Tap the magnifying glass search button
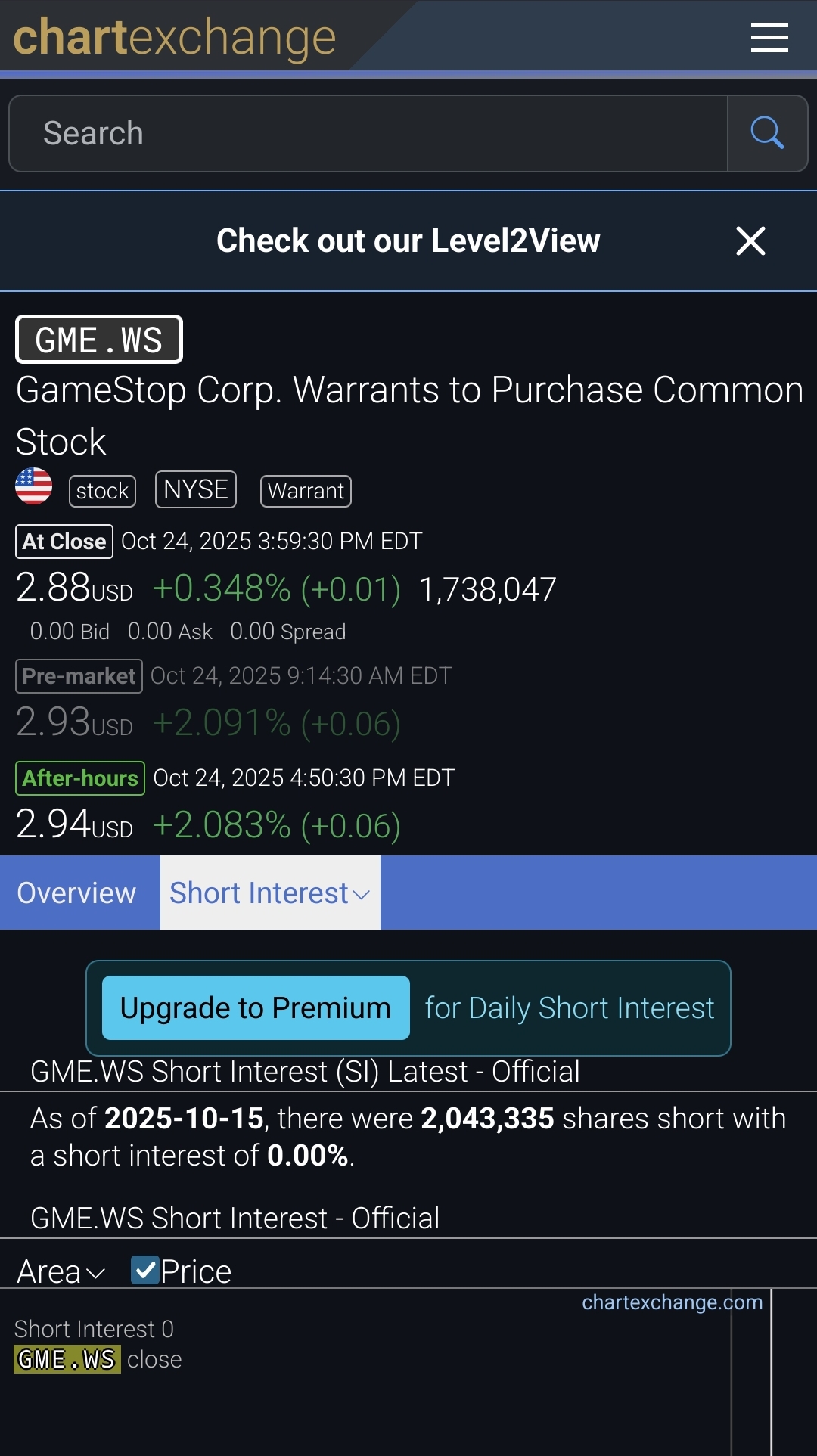817x1456 pixels. coord(767,134)
